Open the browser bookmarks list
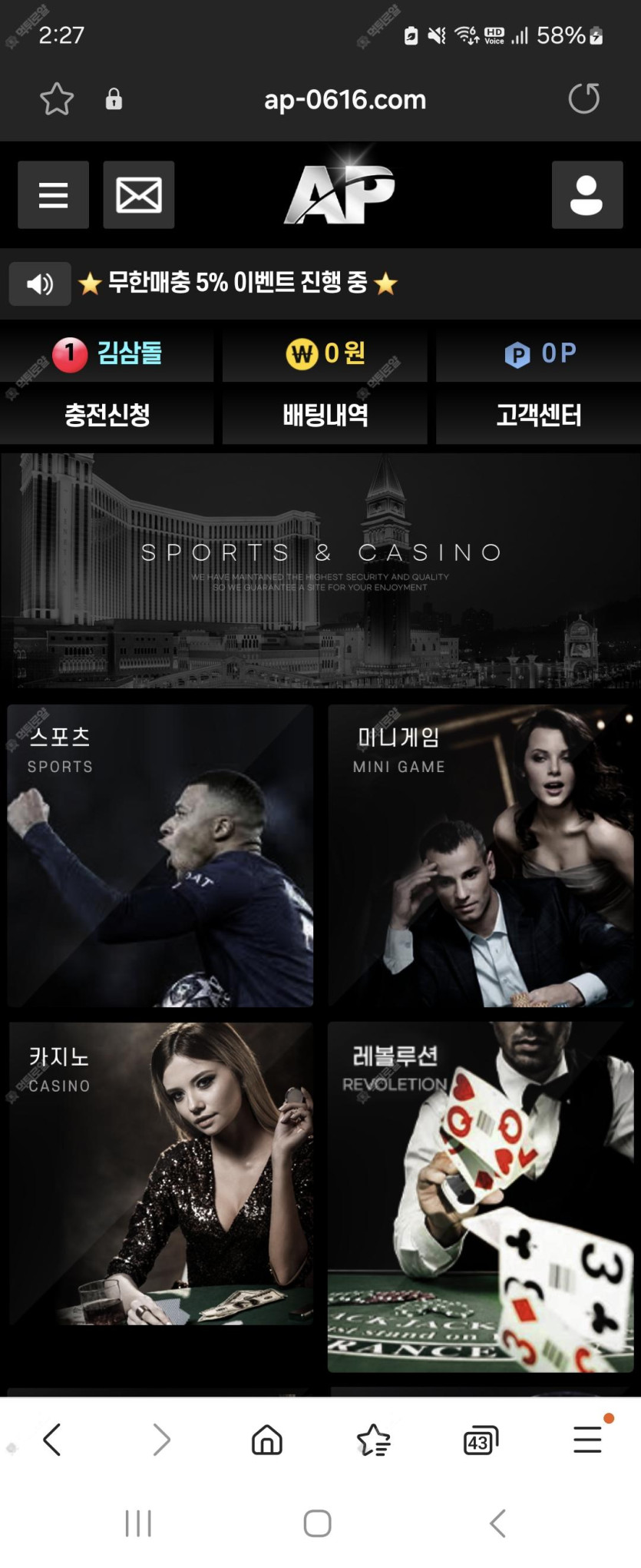641x1568 pixels. (374, 1440)
